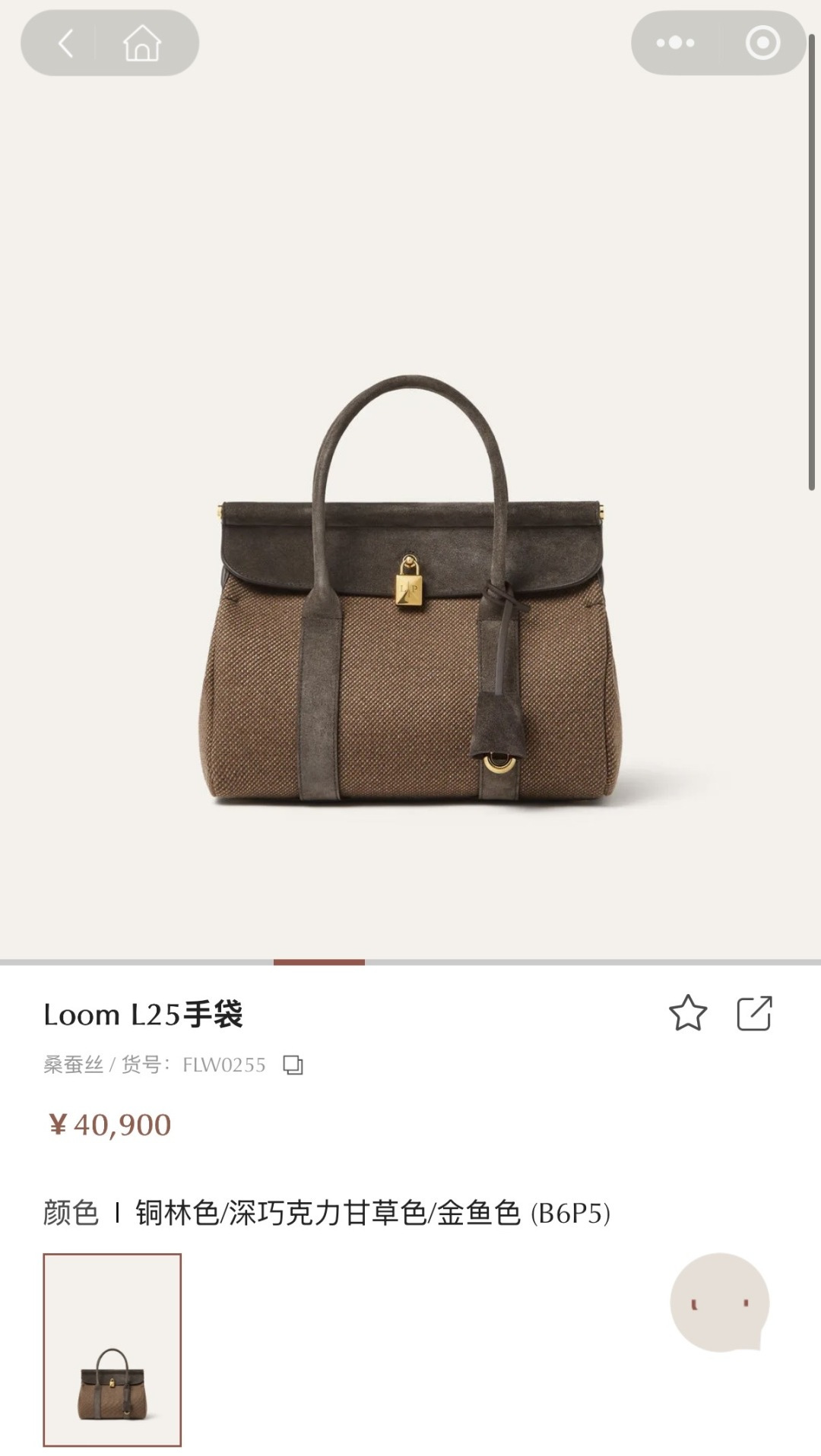
Task: Open the three-dot more options menu
Action: pyautogui.click(x=675, y=43)
